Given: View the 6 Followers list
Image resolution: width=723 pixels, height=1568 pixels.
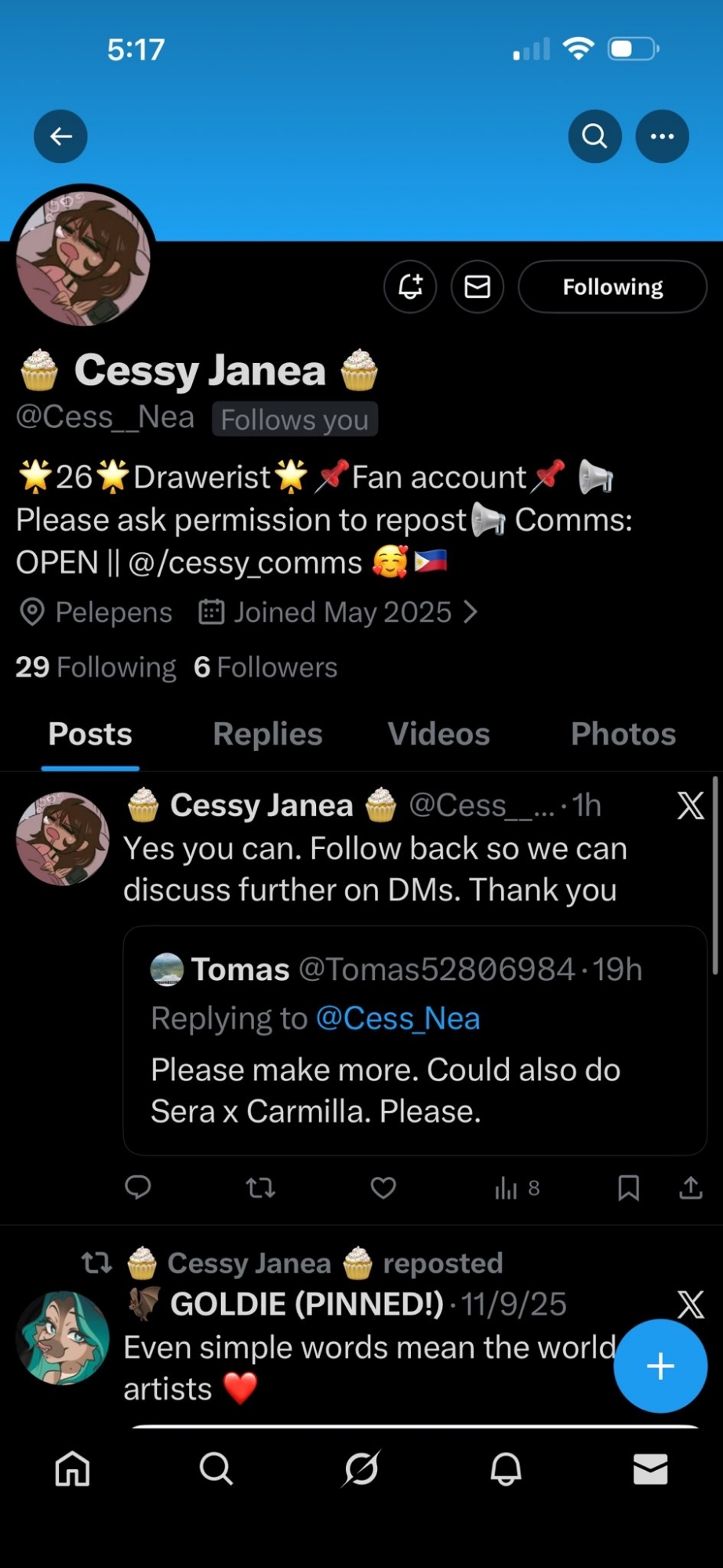Looking at the screenshot, I should pos(266,667).
